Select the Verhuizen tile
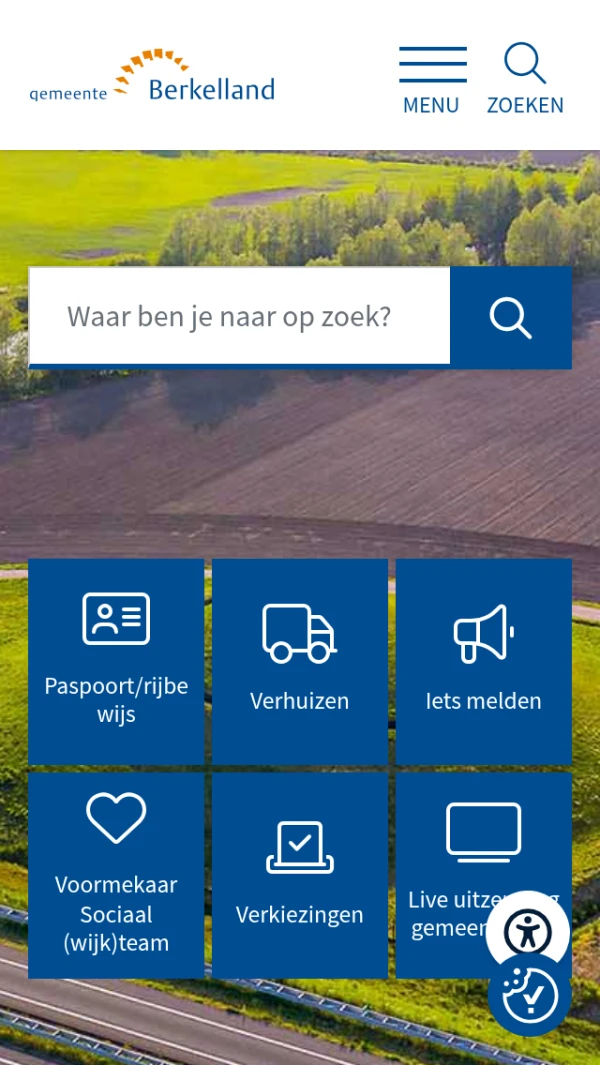Screen dimensions: 600x1065 tap(300, 661)
